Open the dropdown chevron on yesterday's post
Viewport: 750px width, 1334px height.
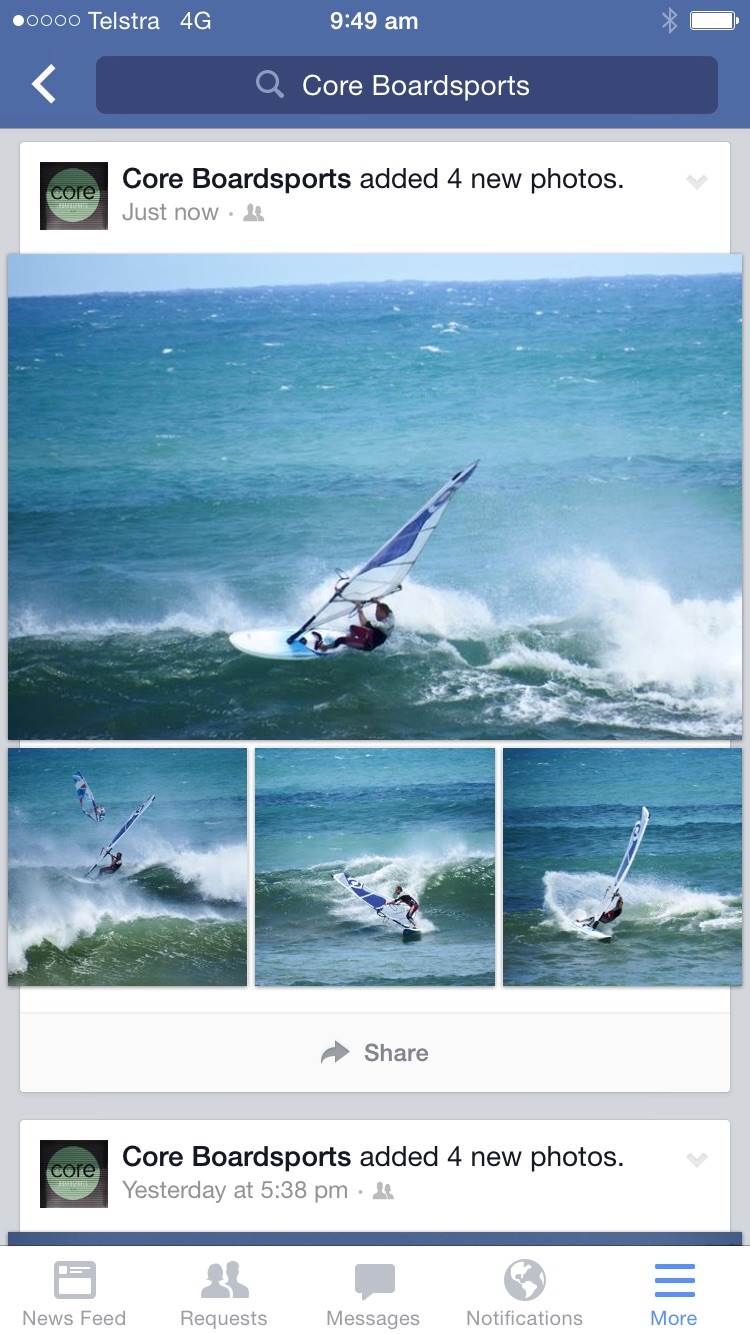coord(697,1160)
